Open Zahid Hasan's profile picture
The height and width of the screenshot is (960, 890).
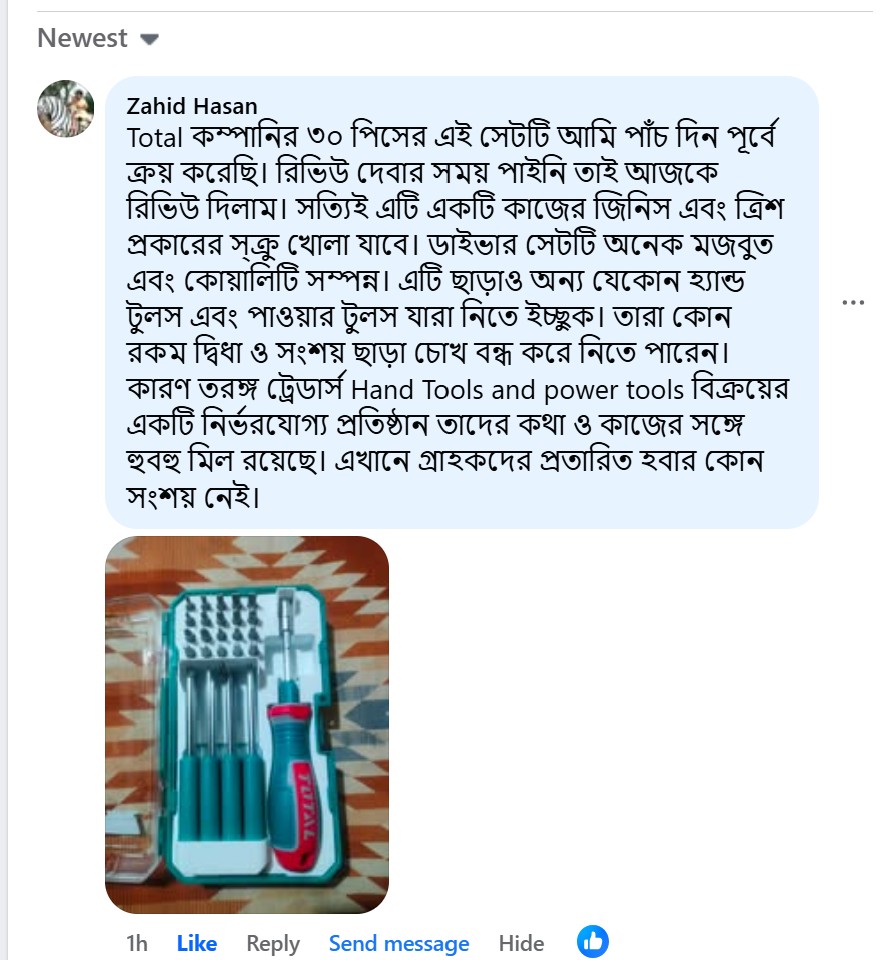coord(66,108)
